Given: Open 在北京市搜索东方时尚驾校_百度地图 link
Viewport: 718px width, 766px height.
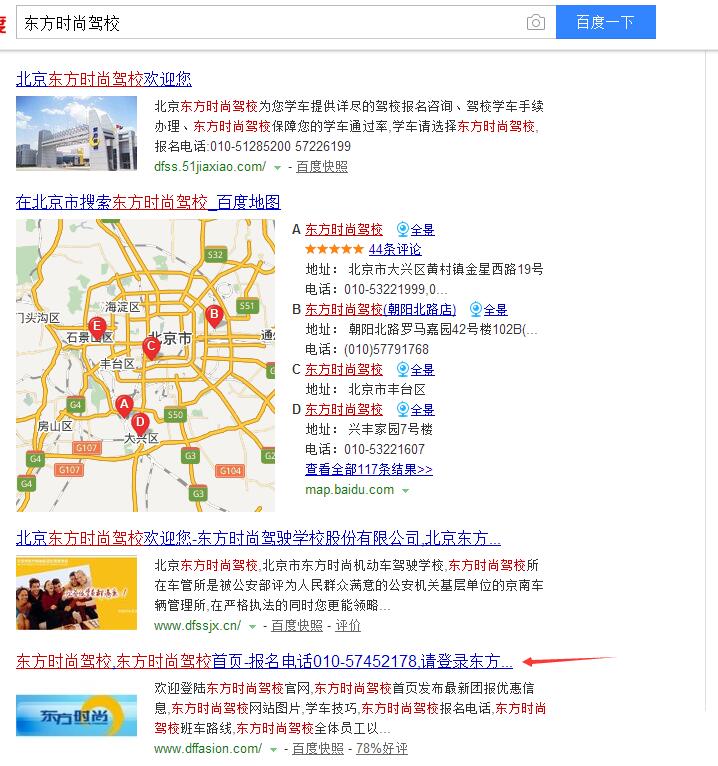Looking at the screenshot, I should pyautogui.click(x=148, y=202).
